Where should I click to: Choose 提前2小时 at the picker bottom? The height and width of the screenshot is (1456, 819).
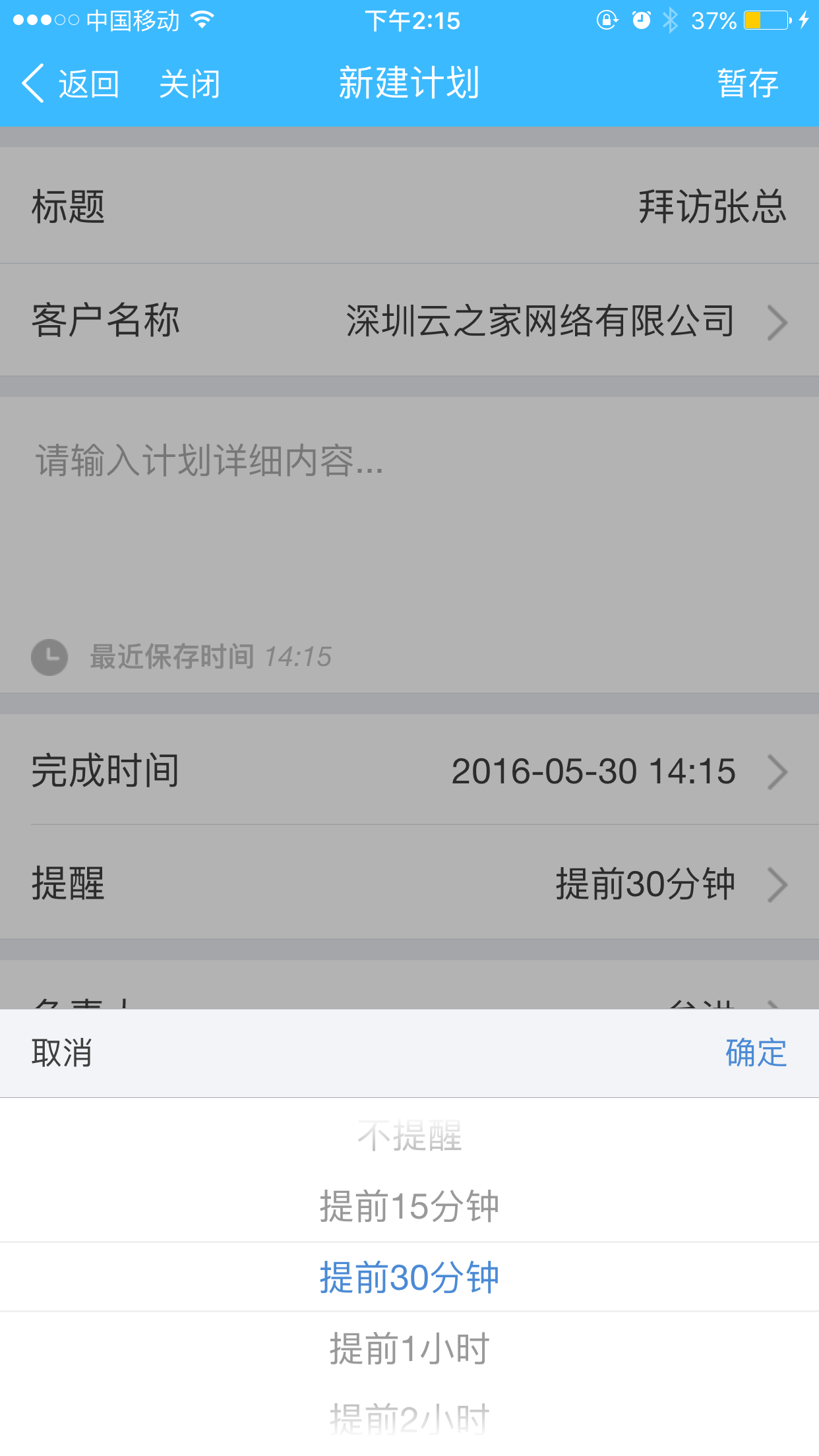click(x=409, y=1418)
